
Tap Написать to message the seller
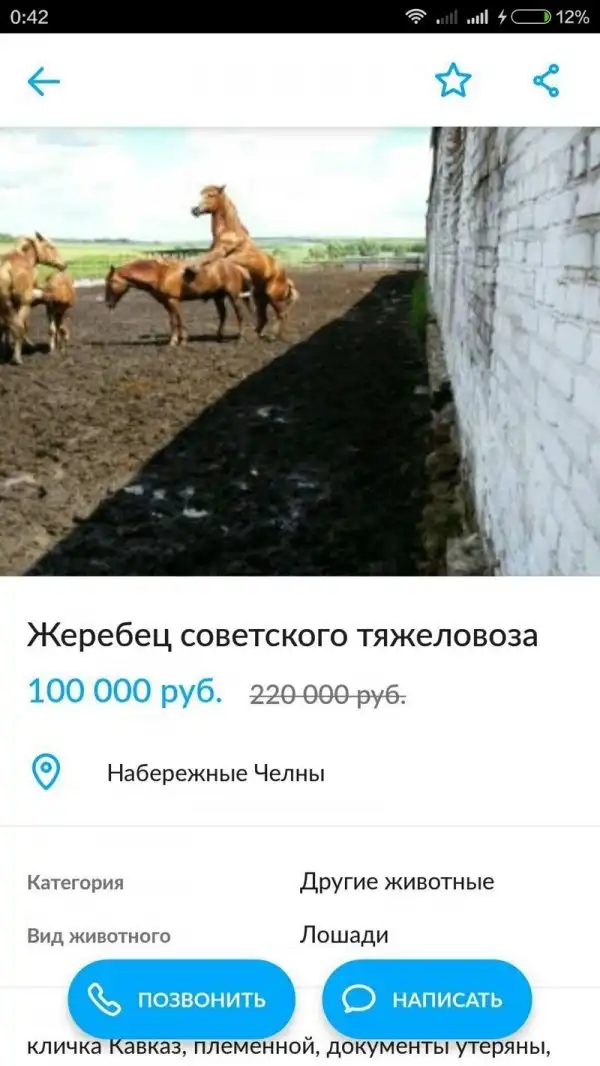coord(426,999)
